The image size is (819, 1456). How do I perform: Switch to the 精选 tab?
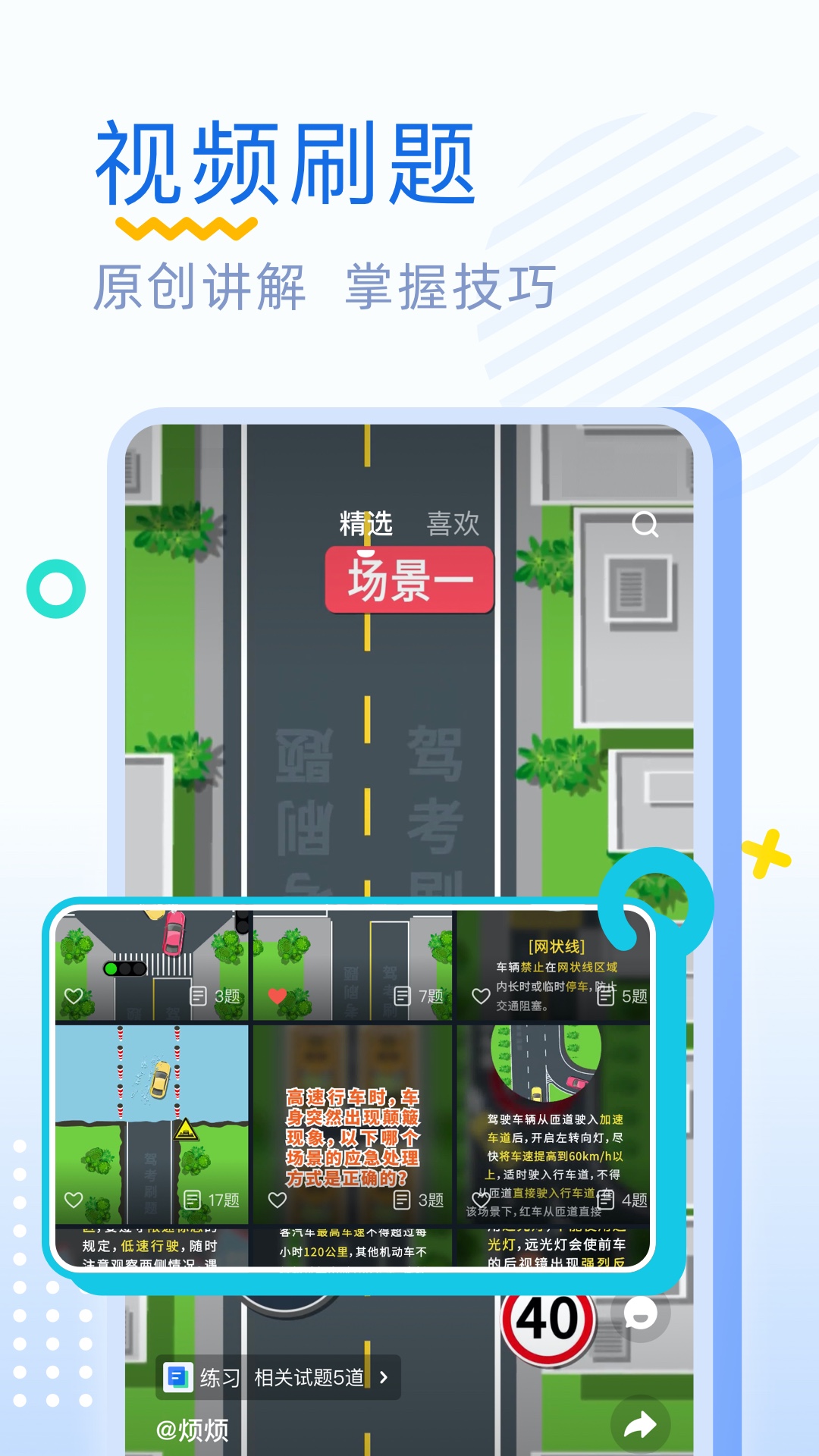click(364, 525)
